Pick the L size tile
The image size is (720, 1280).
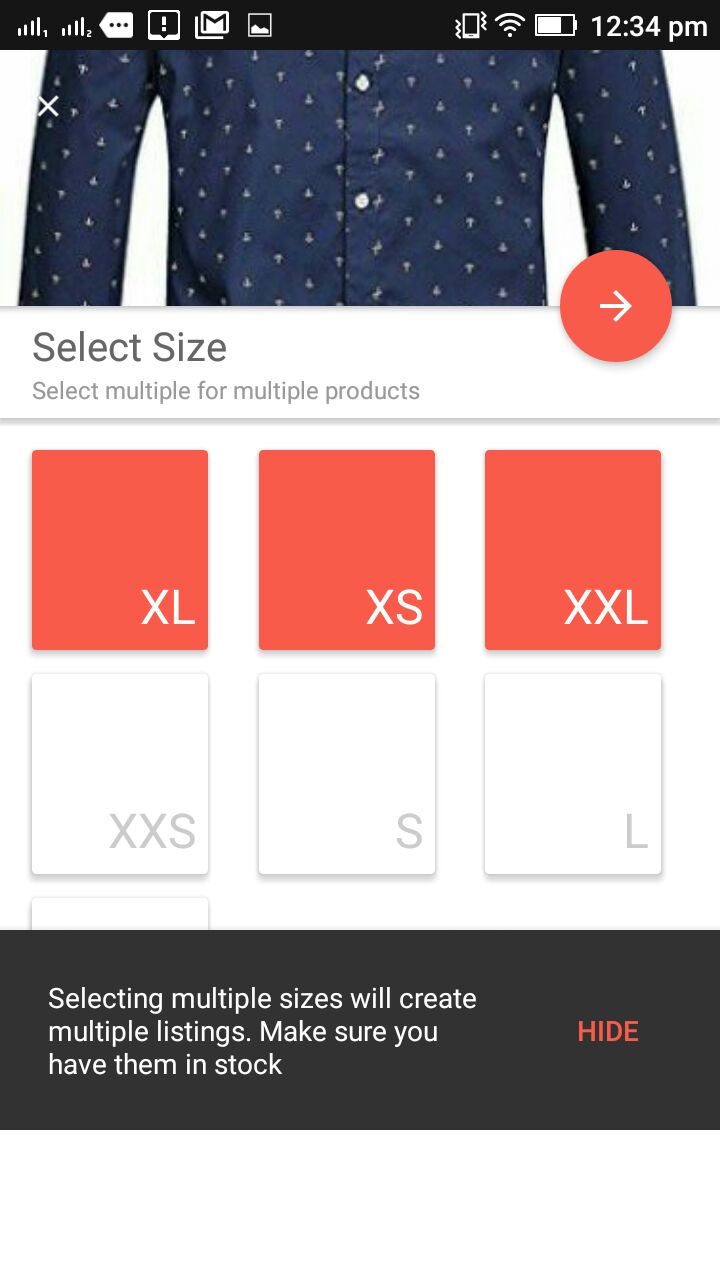pos(572,773)
